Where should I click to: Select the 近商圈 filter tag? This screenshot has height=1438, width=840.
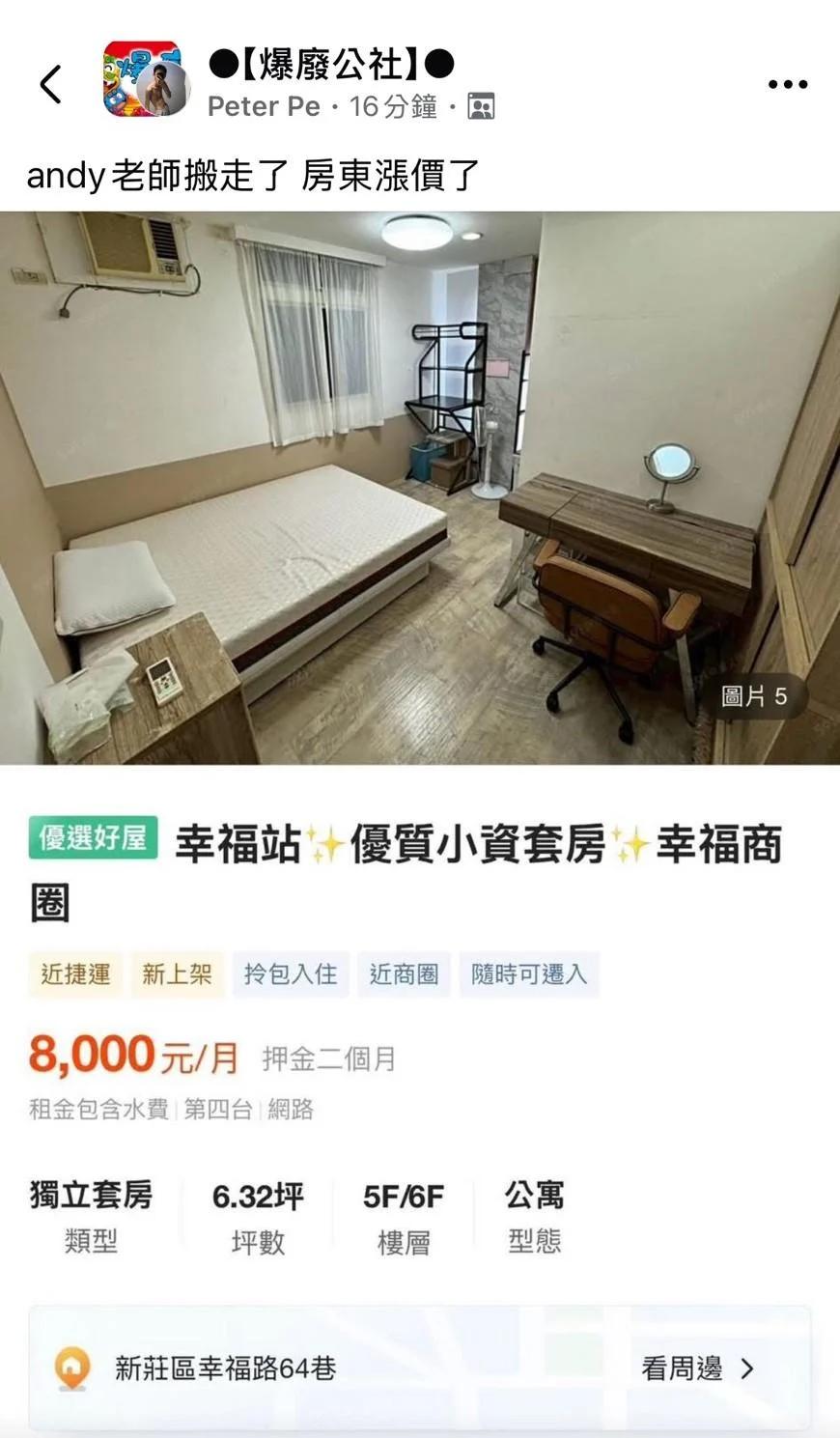tap(404, 974)
